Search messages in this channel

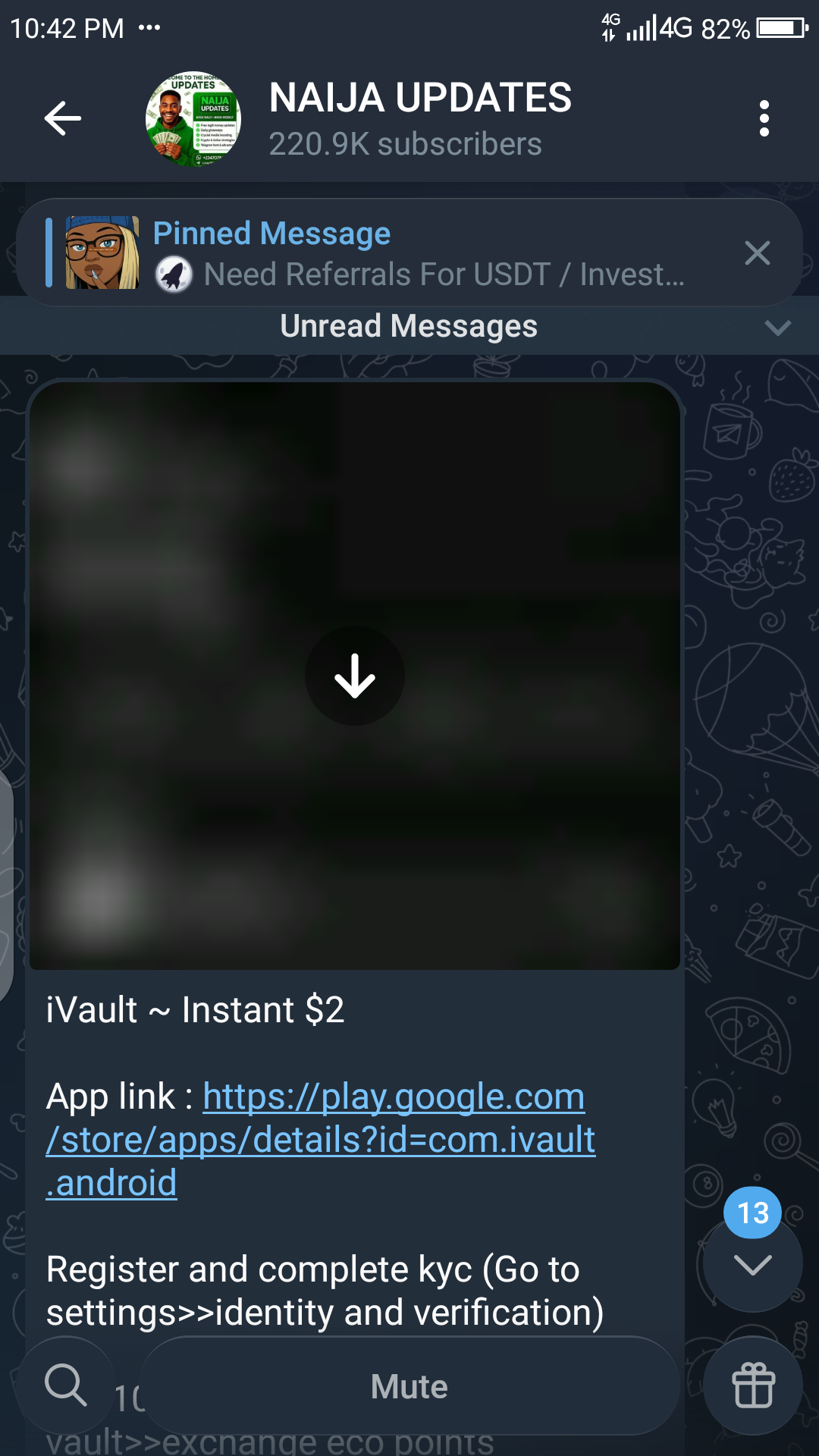65,1385
